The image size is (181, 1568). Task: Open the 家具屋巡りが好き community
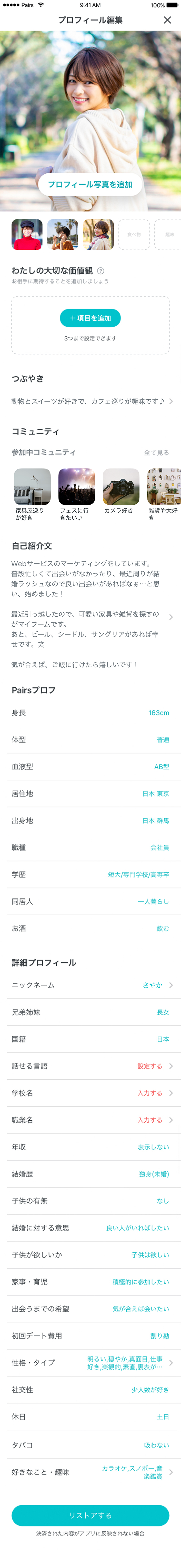[x=32, y=494]
